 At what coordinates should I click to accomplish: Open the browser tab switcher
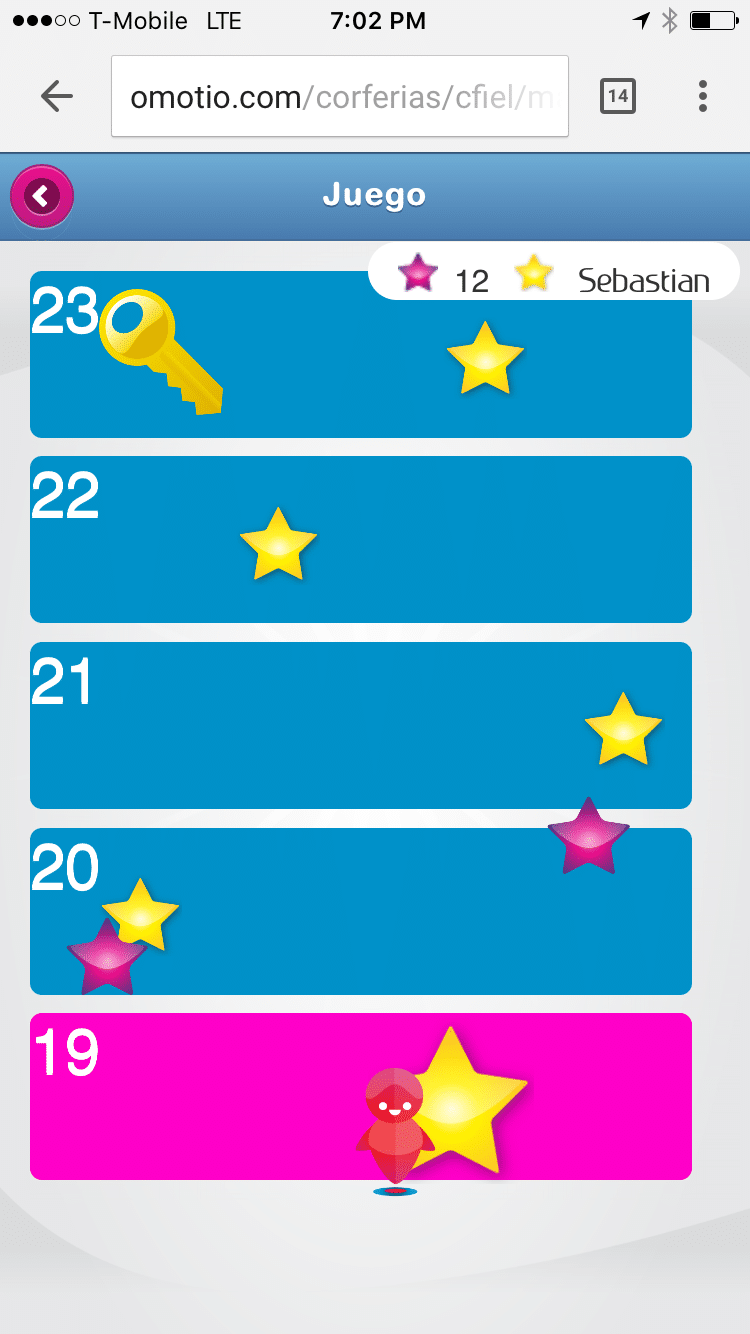tap(617, 96)
